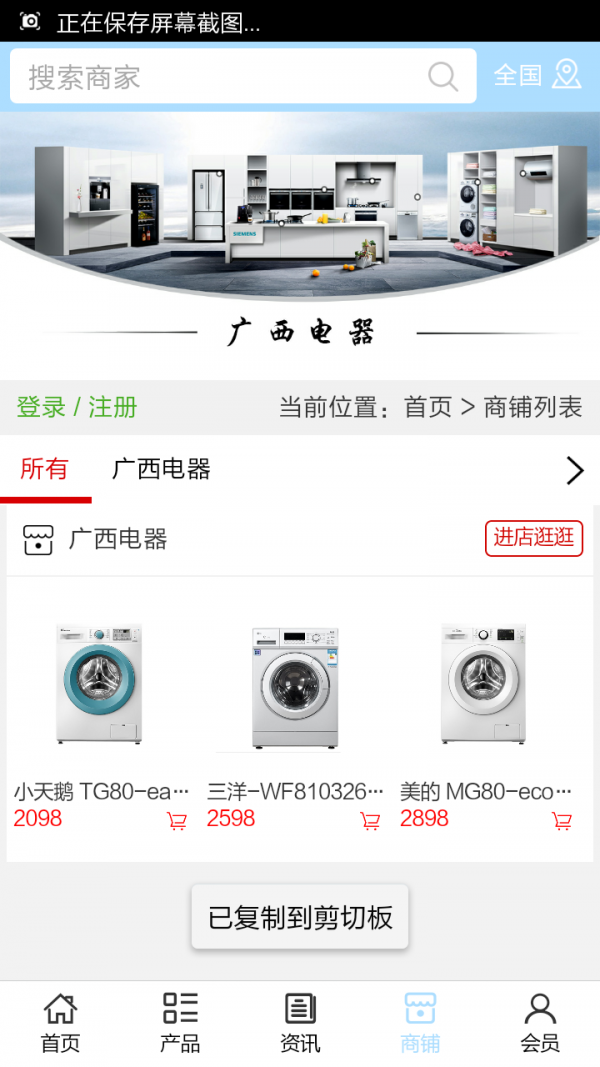This screenshot has height=1067, width=600.
Task: Tap the magnifier search icon
Action: [442, 77]
